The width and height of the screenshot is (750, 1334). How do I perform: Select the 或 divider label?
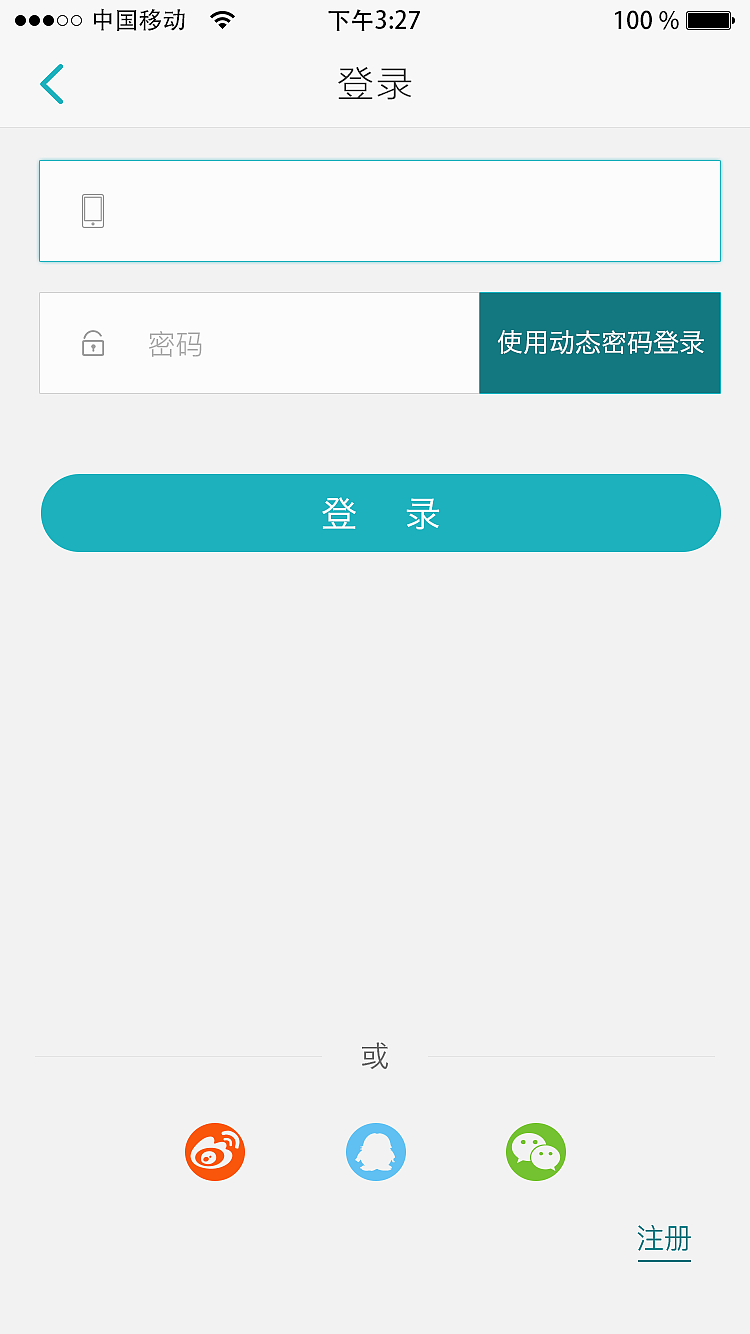374,1056
